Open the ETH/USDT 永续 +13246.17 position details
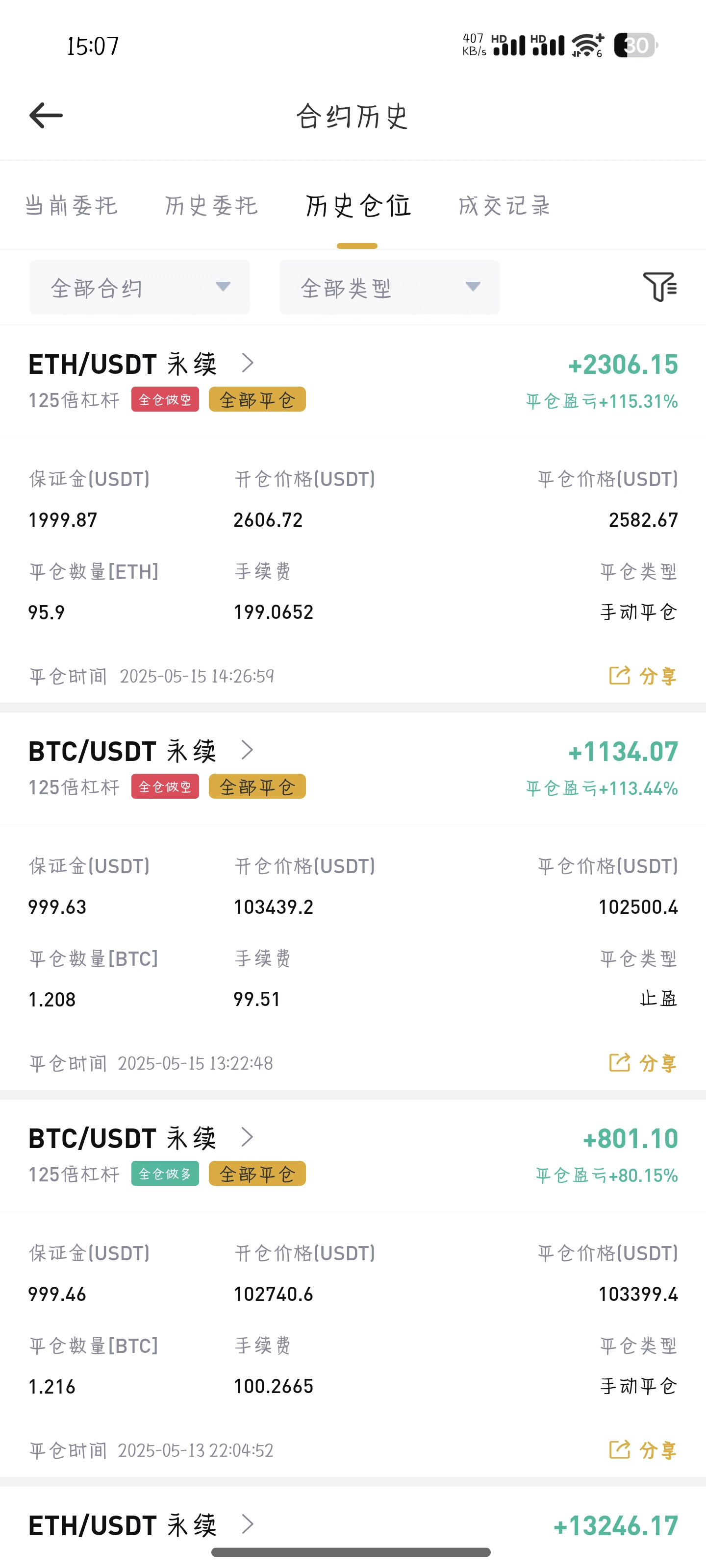This screenshot has height=1568, width=706. pos(141,1525)
